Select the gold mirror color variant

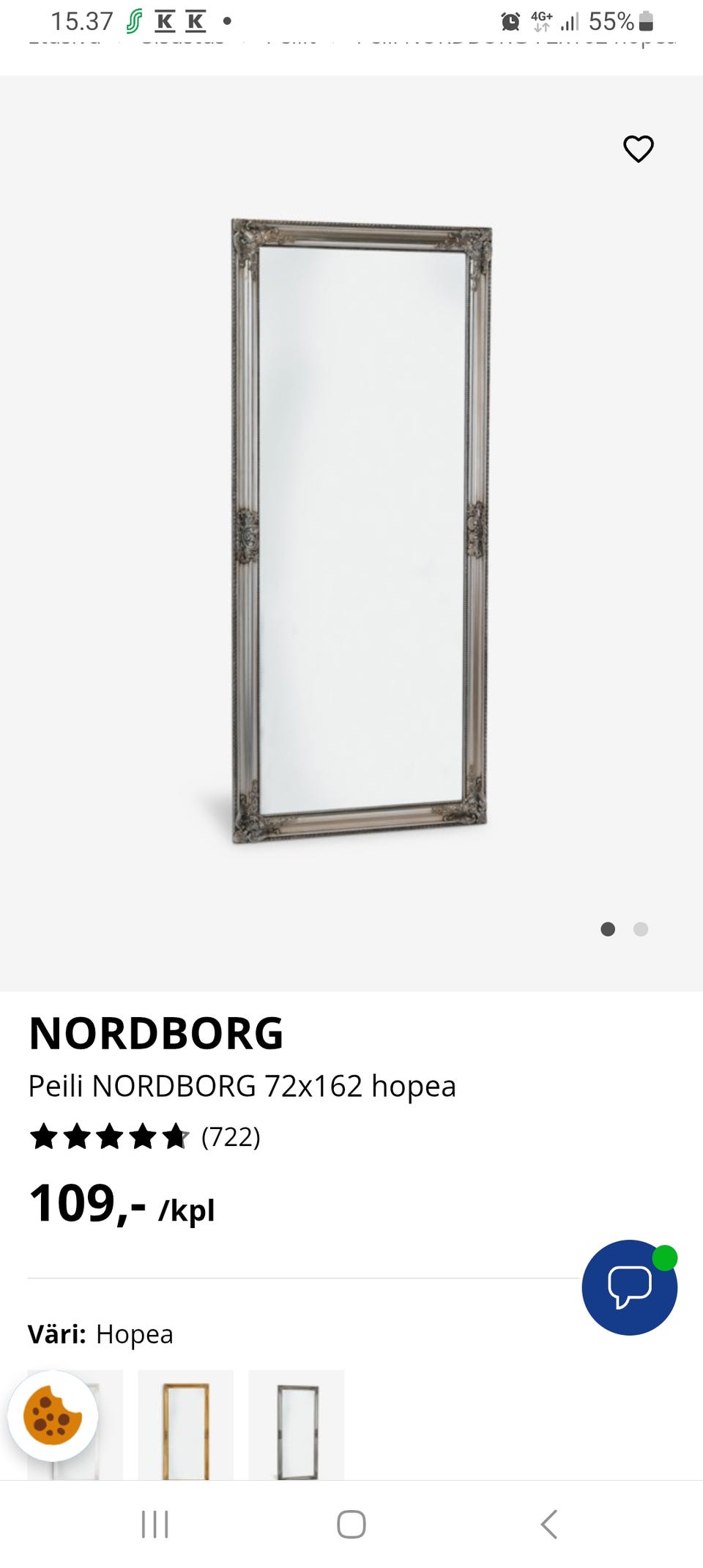click(185, 1425)
